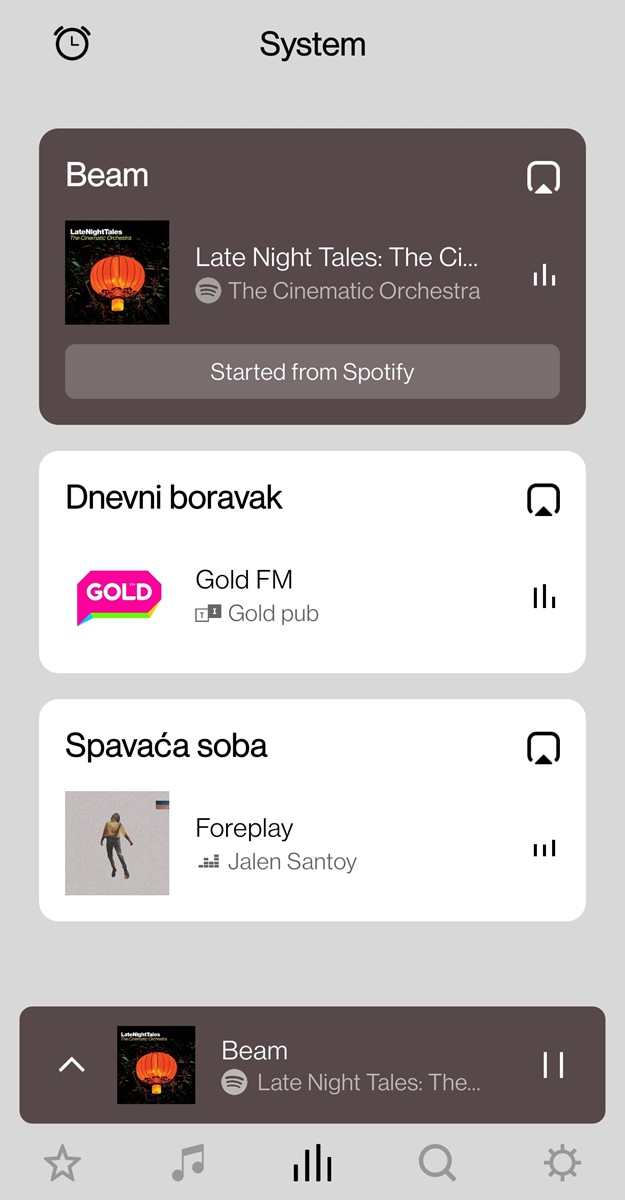Expand the now playing bar chevron
The width and height of the screenshot is (625, 1200).
(x=72, y=1065)
